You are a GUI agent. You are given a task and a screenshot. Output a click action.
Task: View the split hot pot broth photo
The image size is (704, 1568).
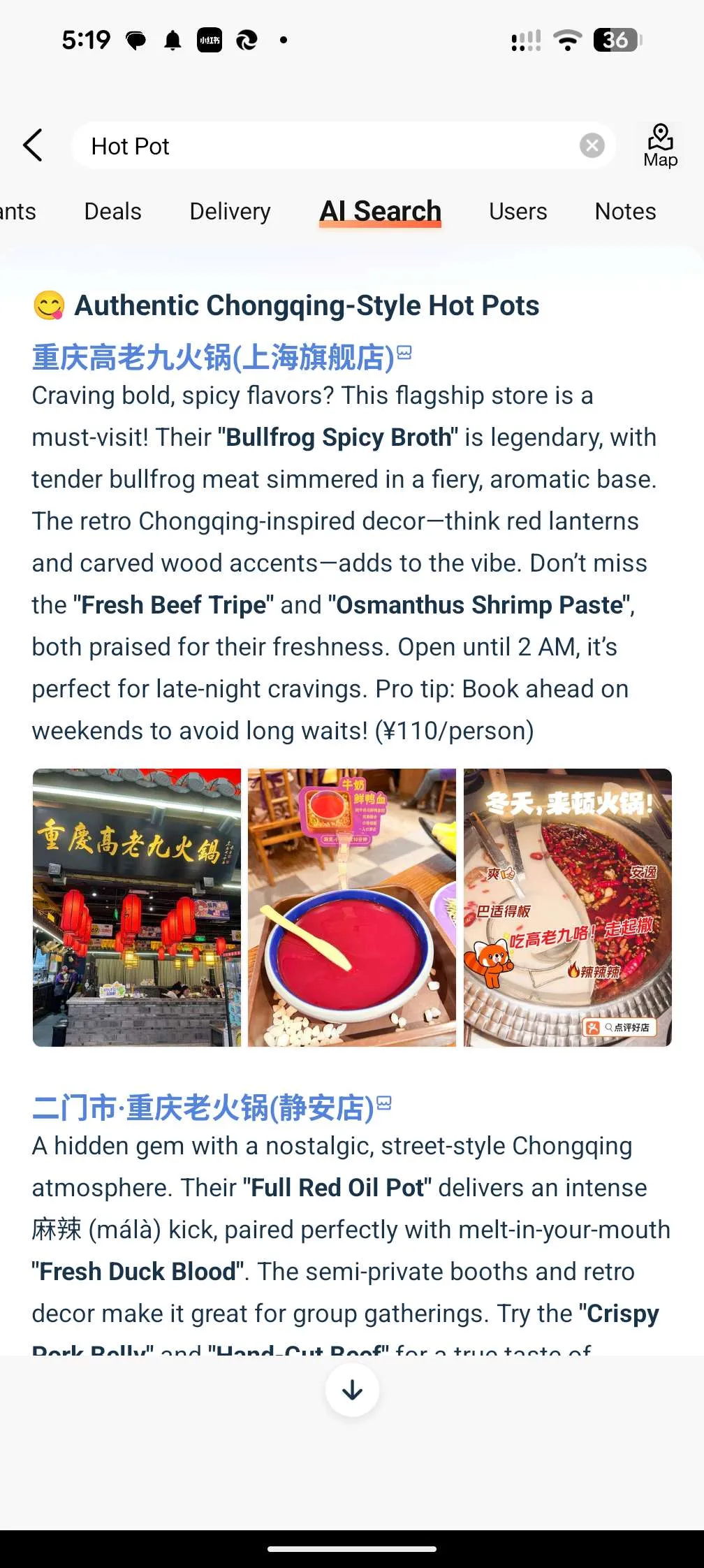click(567, 907)
